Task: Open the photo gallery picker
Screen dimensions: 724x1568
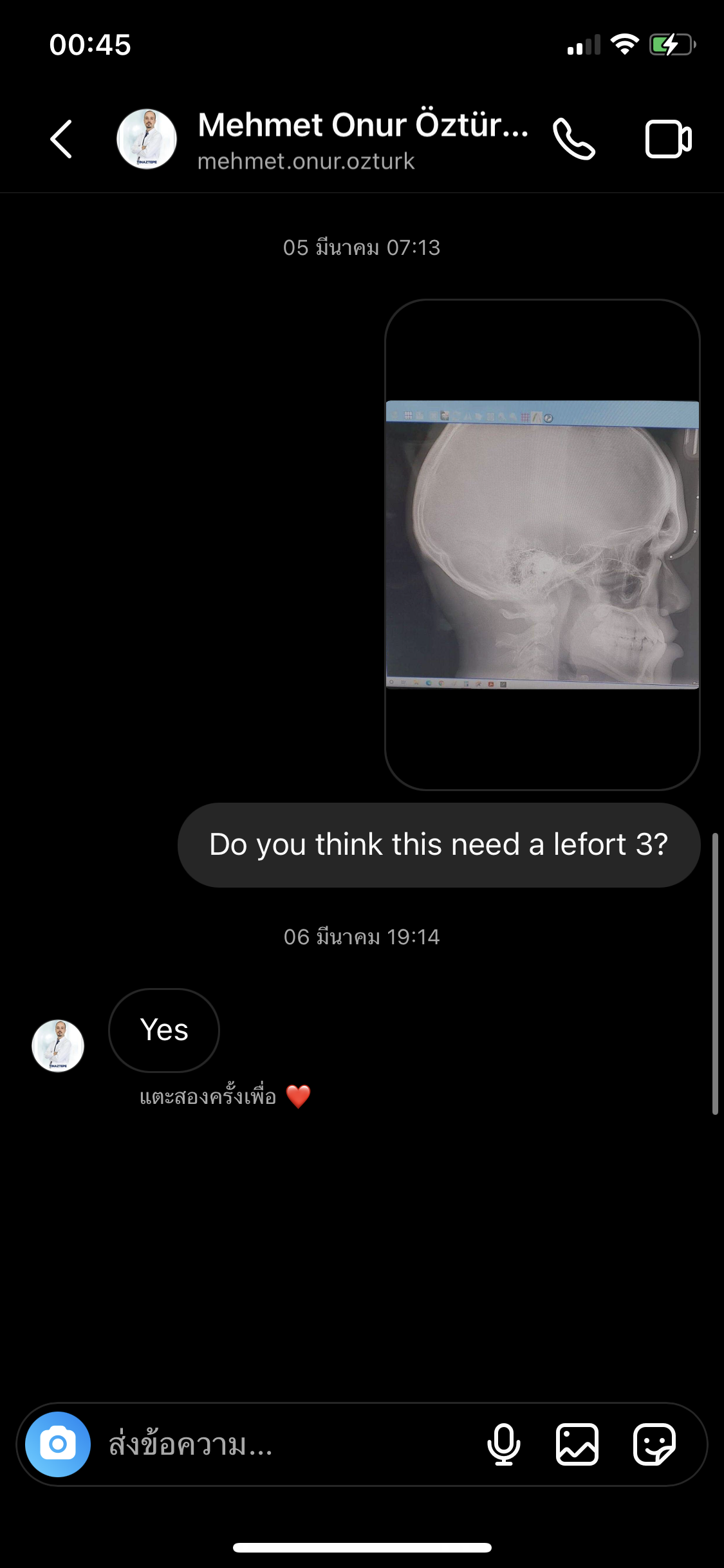Action: [577, 1444]
